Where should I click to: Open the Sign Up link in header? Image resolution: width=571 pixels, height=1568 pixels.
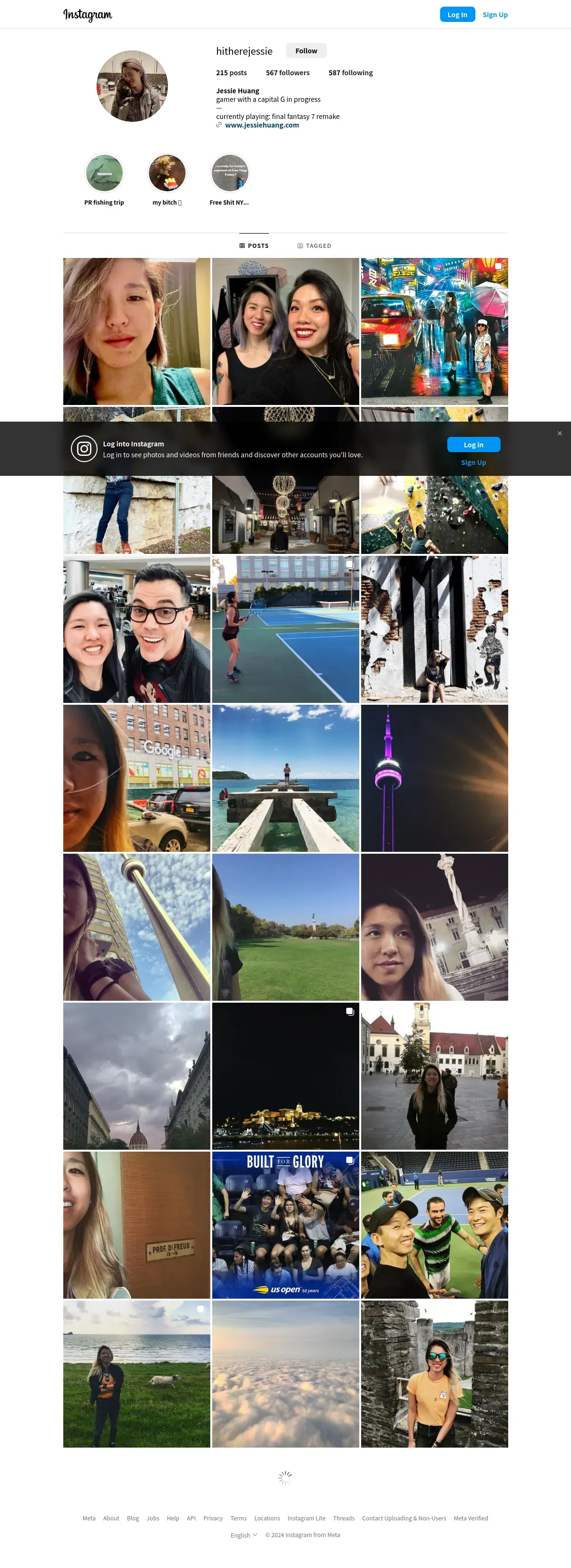pos(494,15)
